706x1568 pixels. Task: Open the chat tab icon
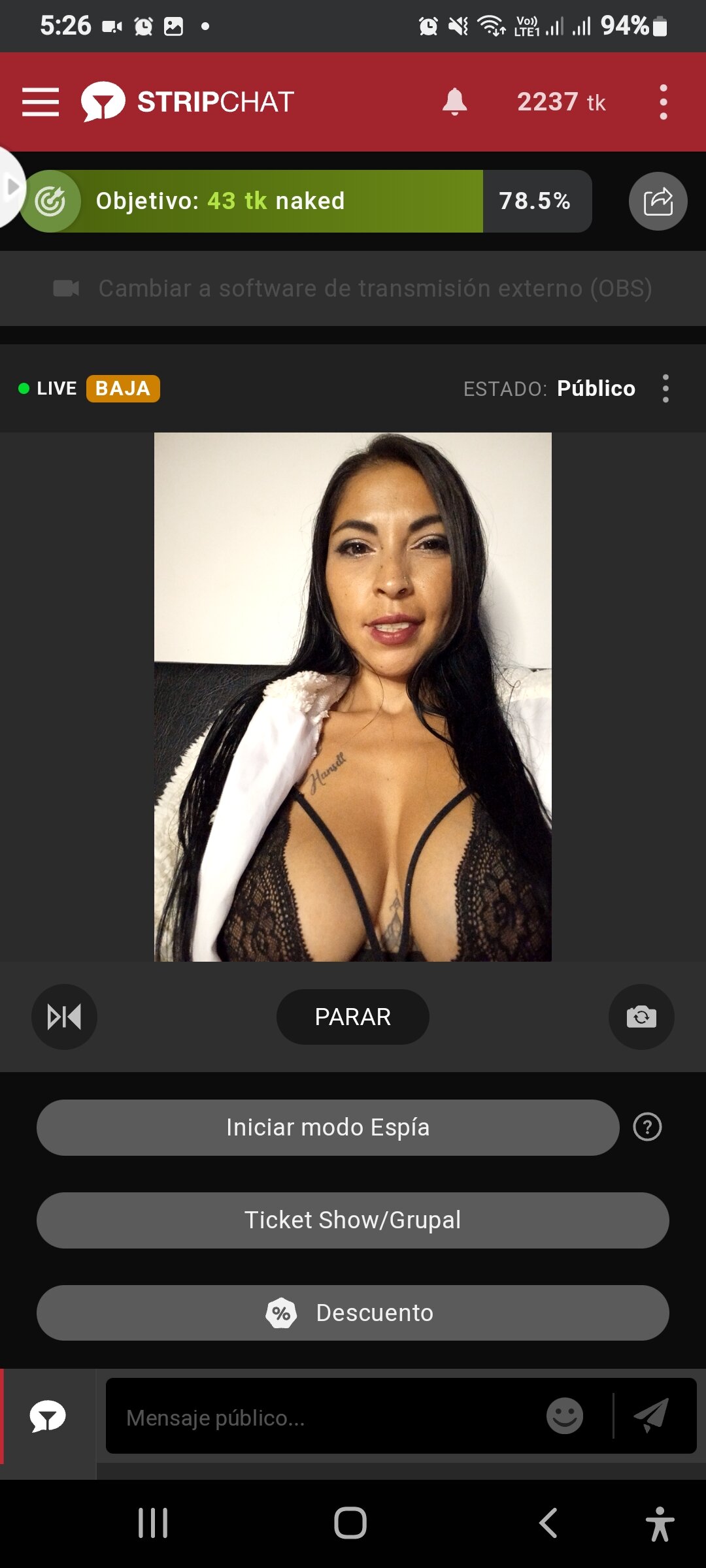pyautogui.click(x=48, y=1416)
